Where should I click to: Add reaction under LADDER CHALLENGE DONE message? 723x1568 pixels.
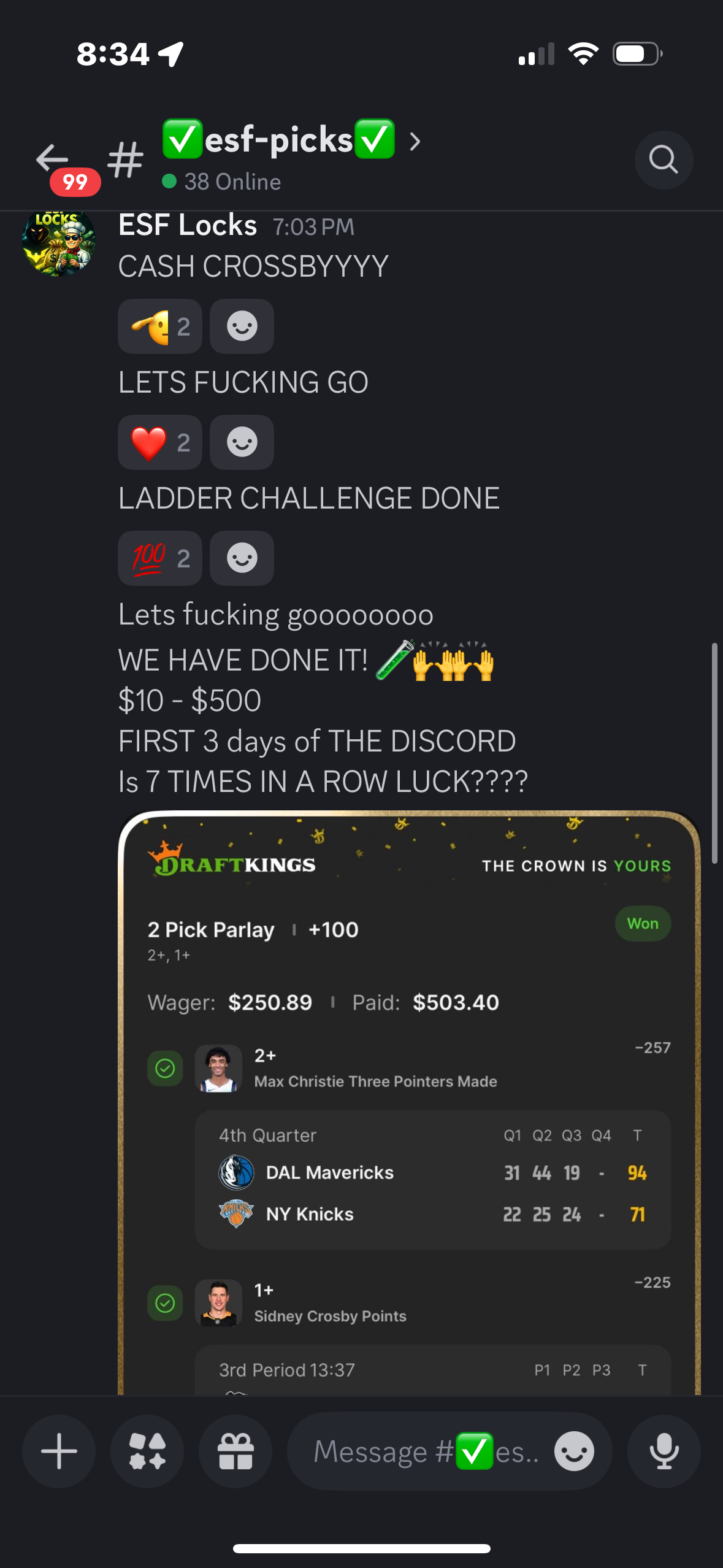click(x=242, y=558)
